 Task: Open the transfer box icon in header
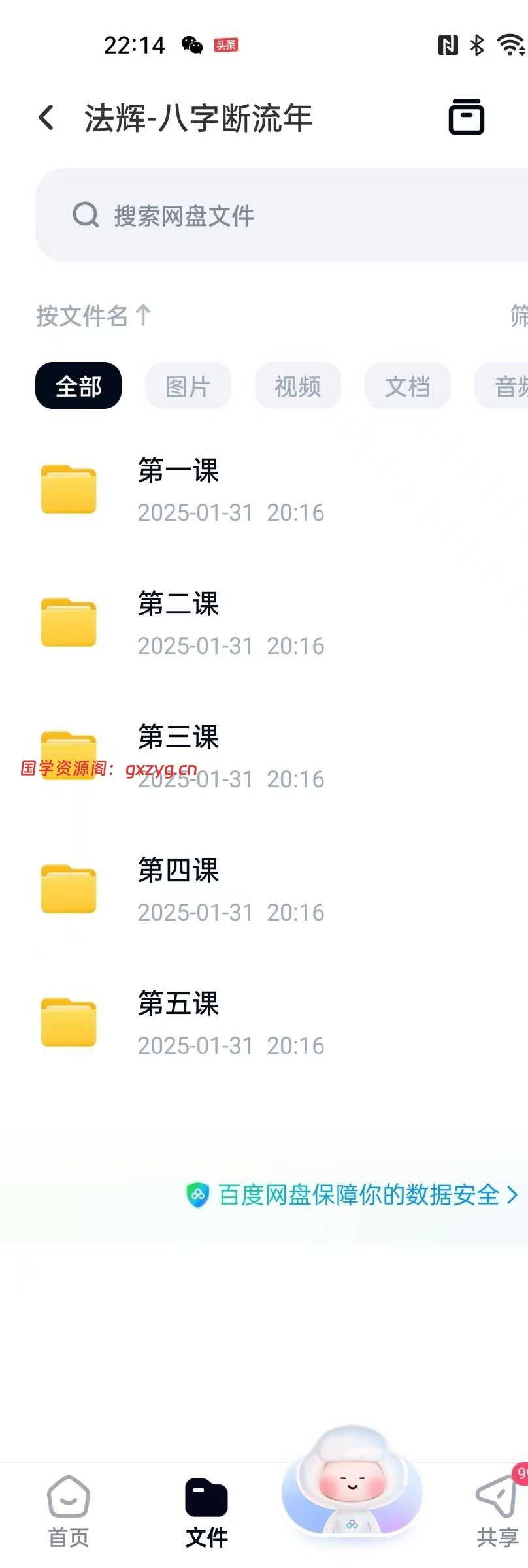point(466,118)
